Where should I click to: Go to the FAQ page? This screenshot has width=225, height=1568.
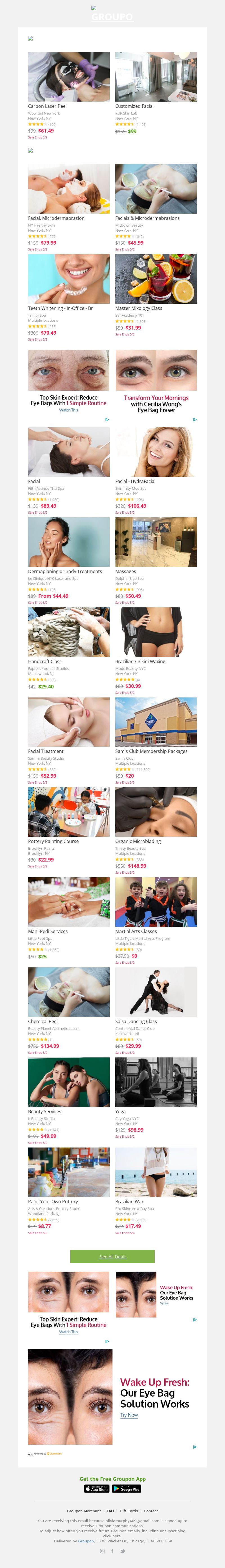coord(110,1511)
